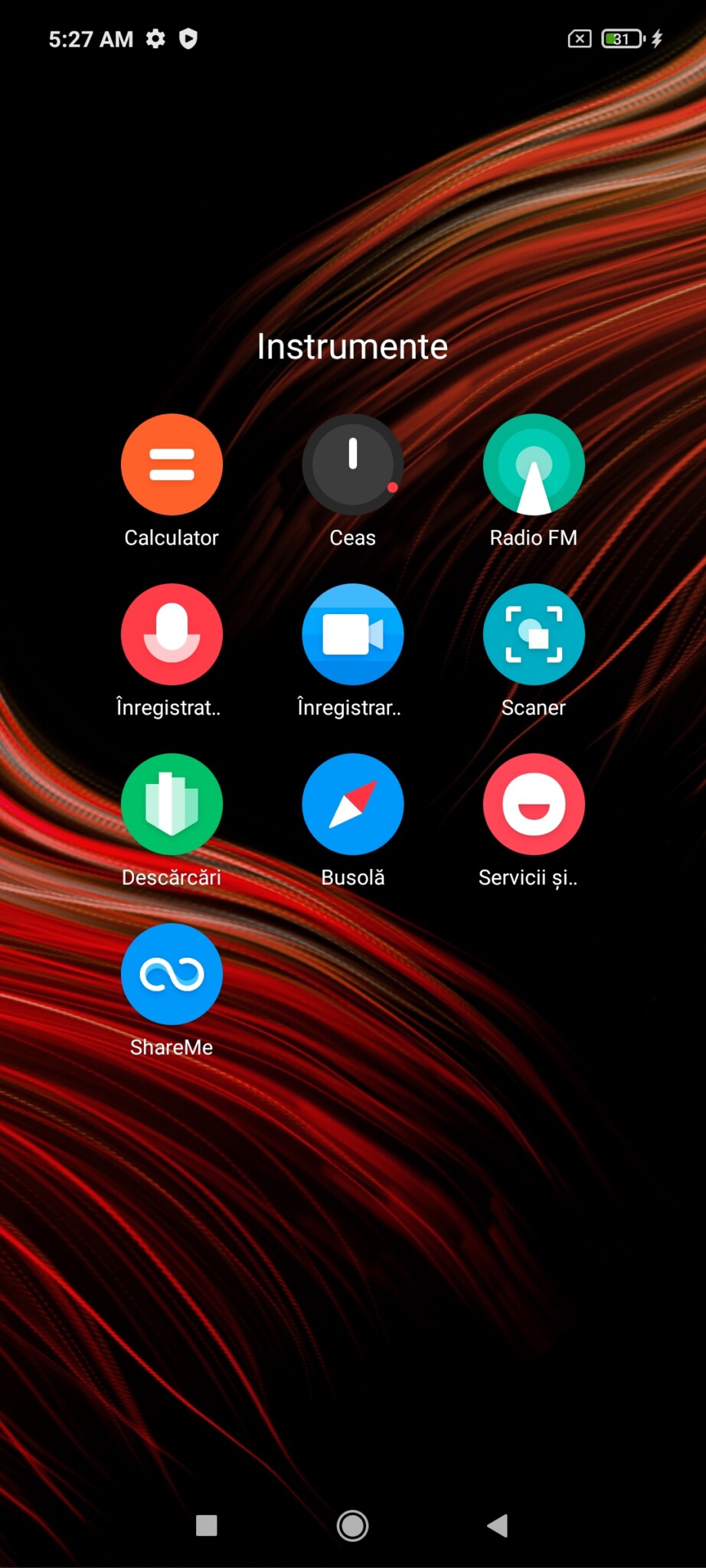This screenshot has height=1568, width=706.
Task: Launch the ShareMe app
Action: 172,974
